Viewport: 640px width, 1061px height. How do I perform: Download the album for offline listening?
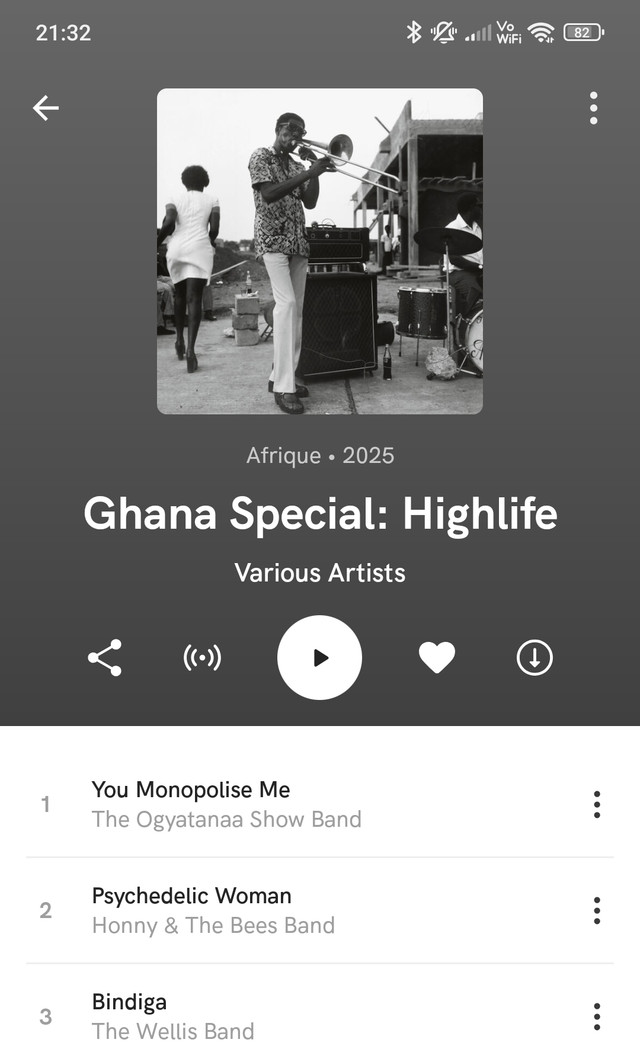534,658
